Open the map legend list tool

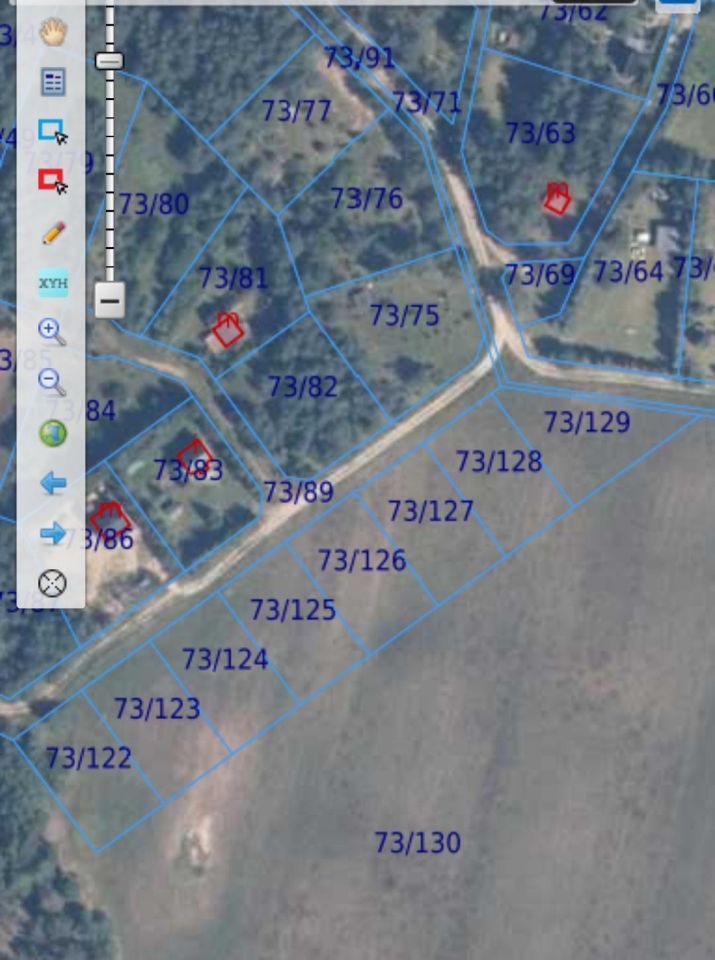pyautogui.click(x=52, y=82)
